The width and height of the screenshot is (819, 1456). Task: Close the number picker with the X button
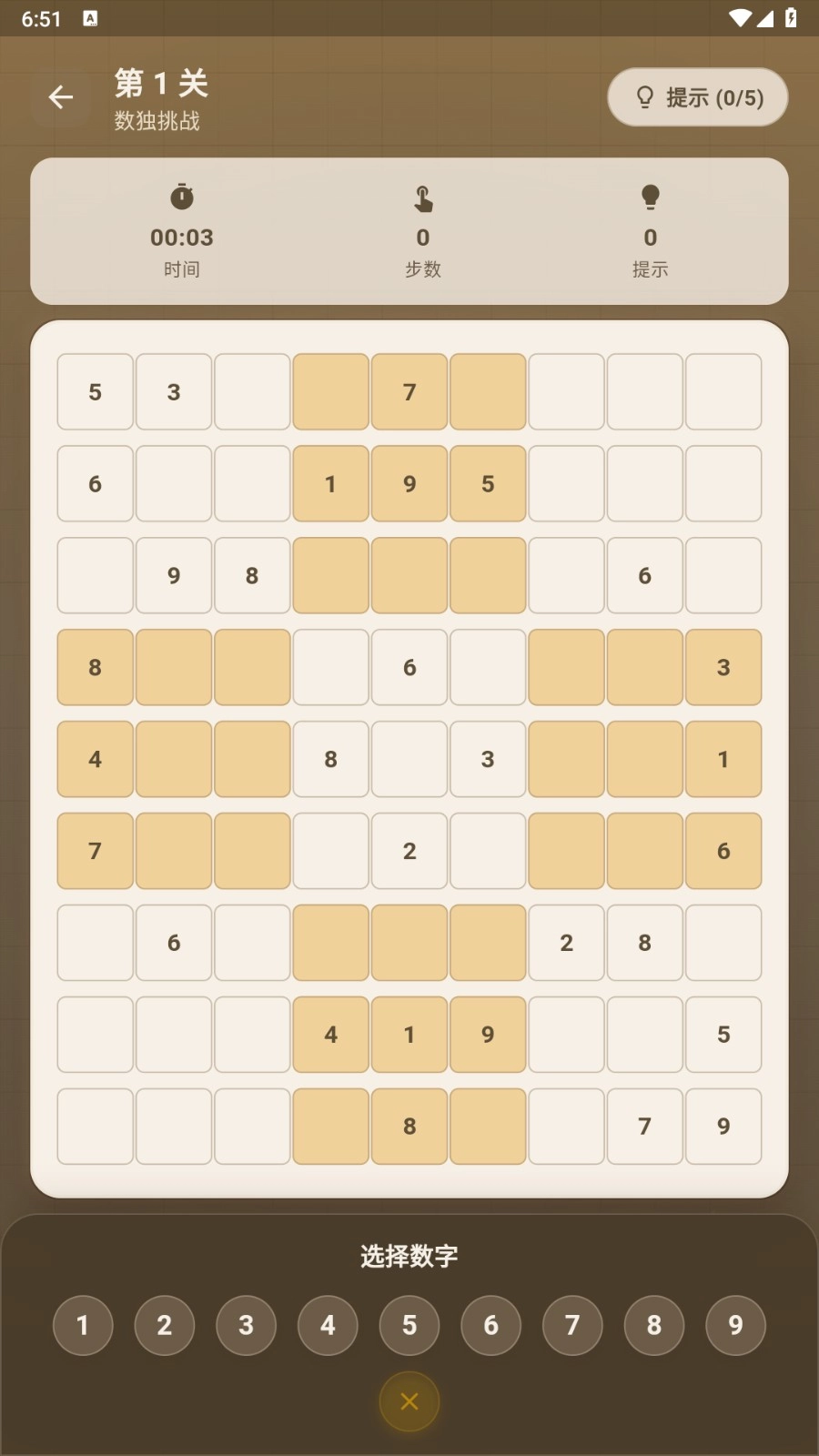click(x=409, y=1401)
